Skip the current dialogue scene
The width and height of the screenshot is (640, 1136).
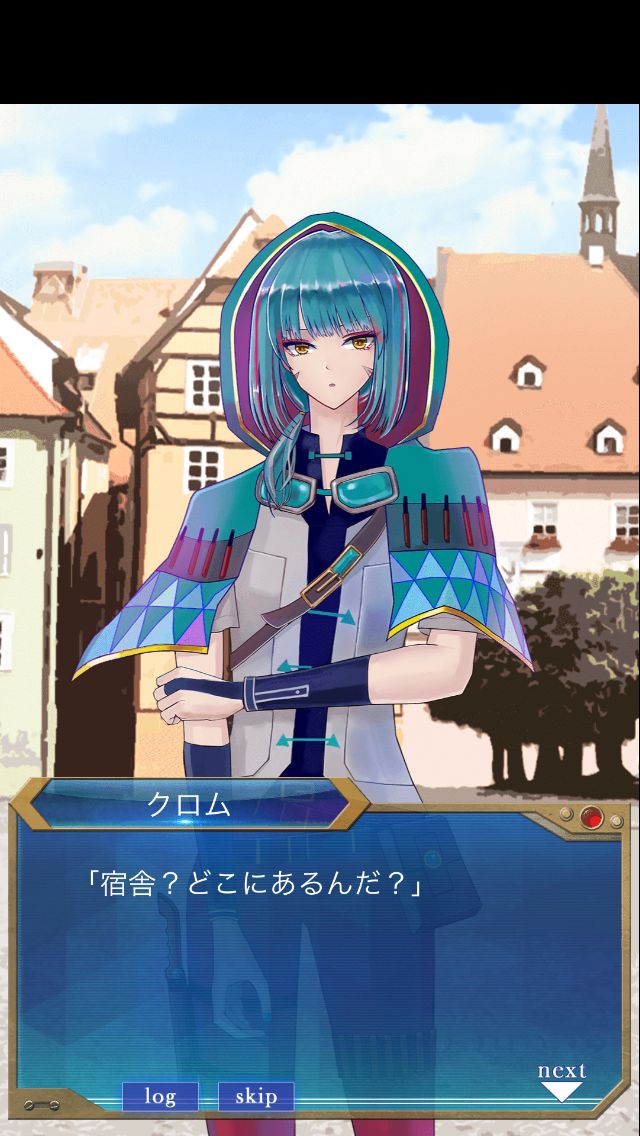(x=256, y=1096)
